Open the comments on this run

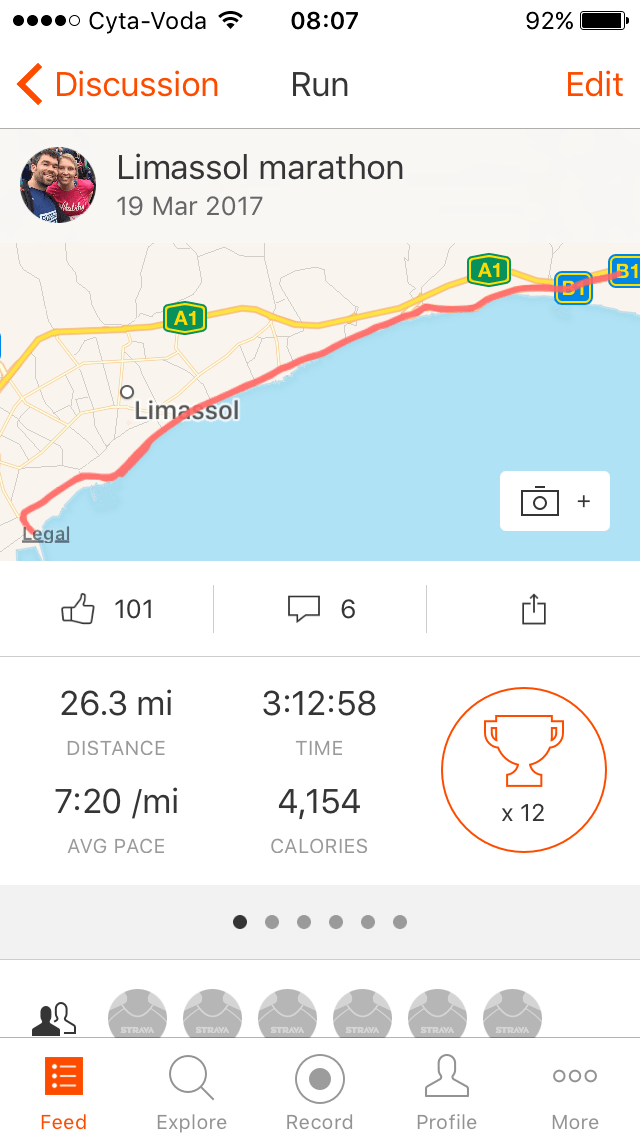(x=304, y=609)
